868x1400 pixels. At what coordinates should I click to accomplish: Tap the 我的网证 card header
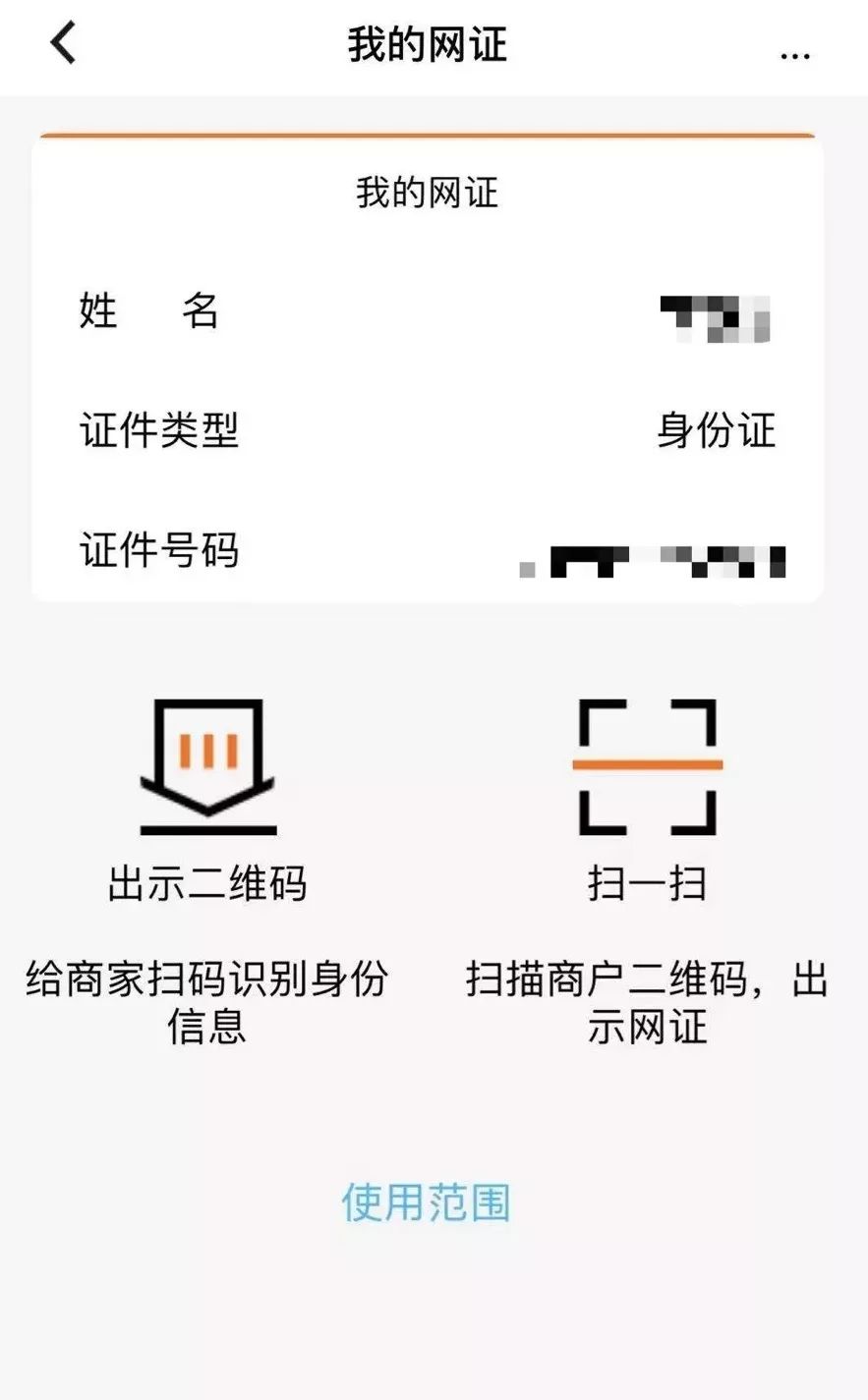coord(428,194)
